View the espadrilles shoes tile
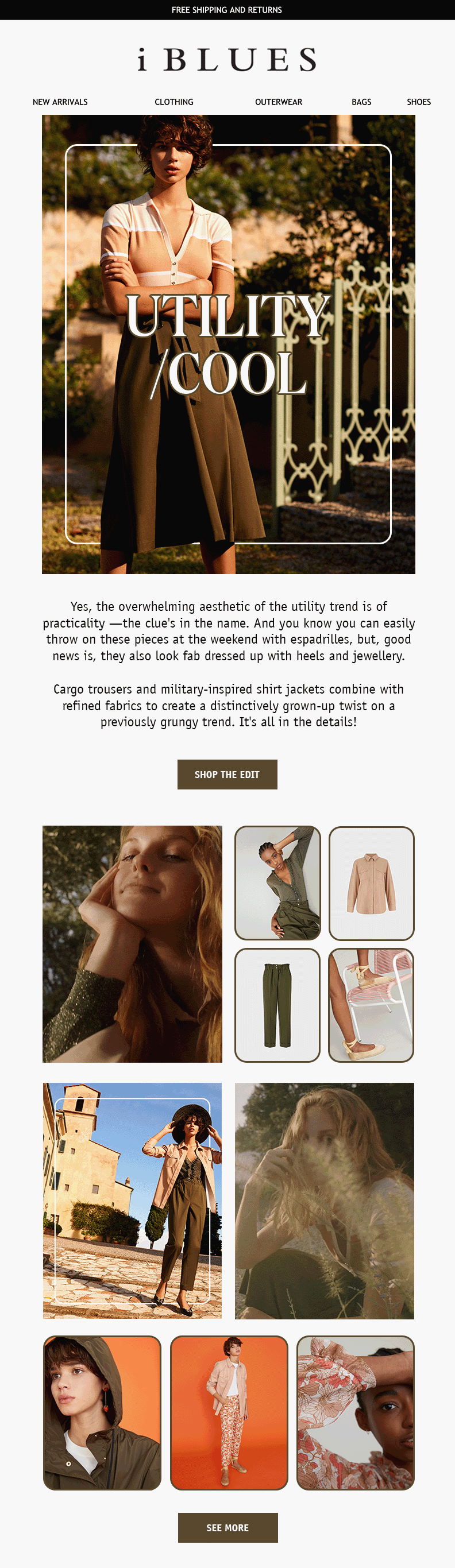Screen dimensions: 455x1568 coord(371,1005)
